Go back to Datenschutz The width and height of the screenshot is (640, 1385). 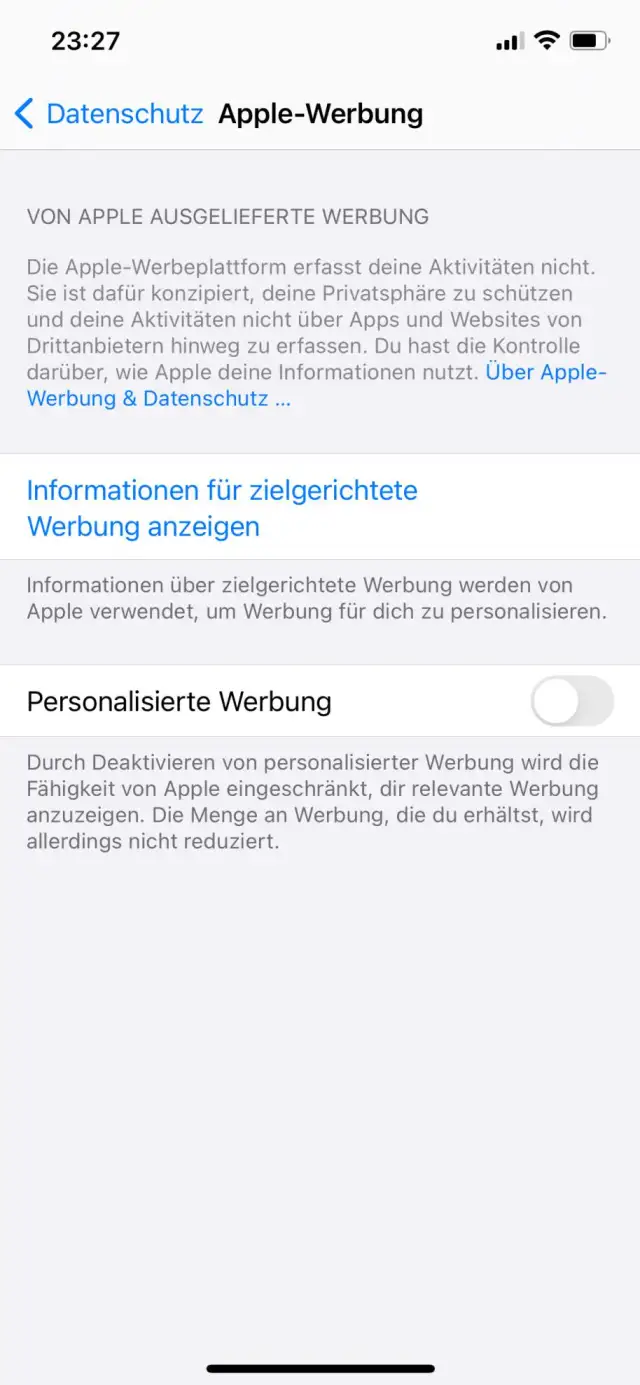[108, 114]
